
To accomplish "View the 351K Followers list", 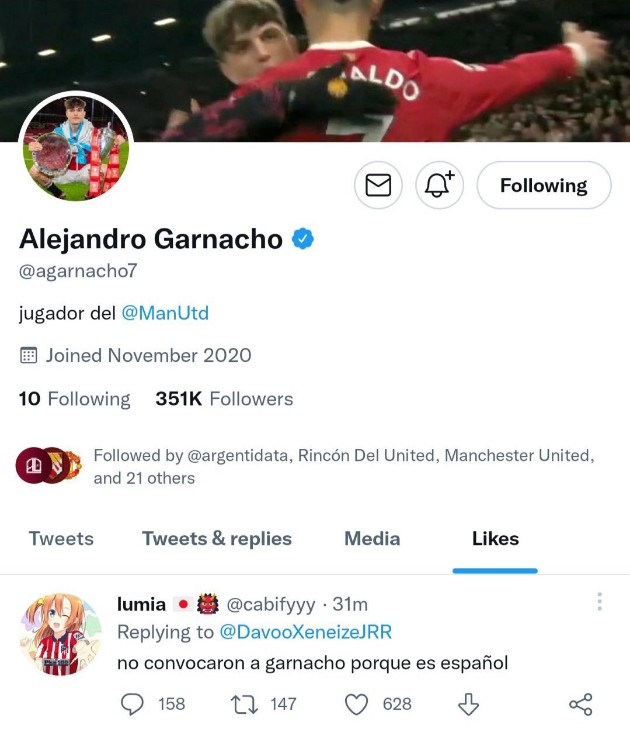I will tap(224, 399).
